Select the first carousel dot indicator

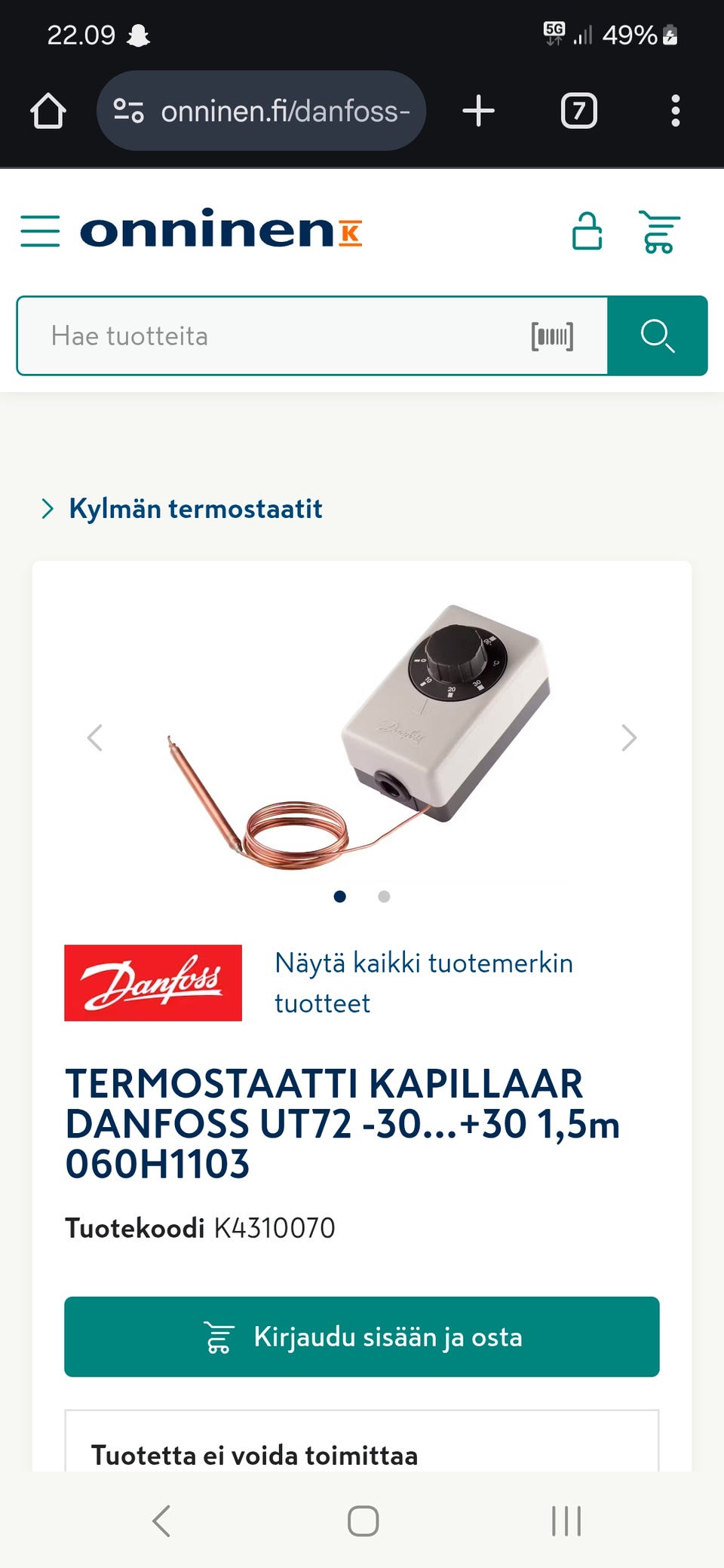click(x=340, y=896)
